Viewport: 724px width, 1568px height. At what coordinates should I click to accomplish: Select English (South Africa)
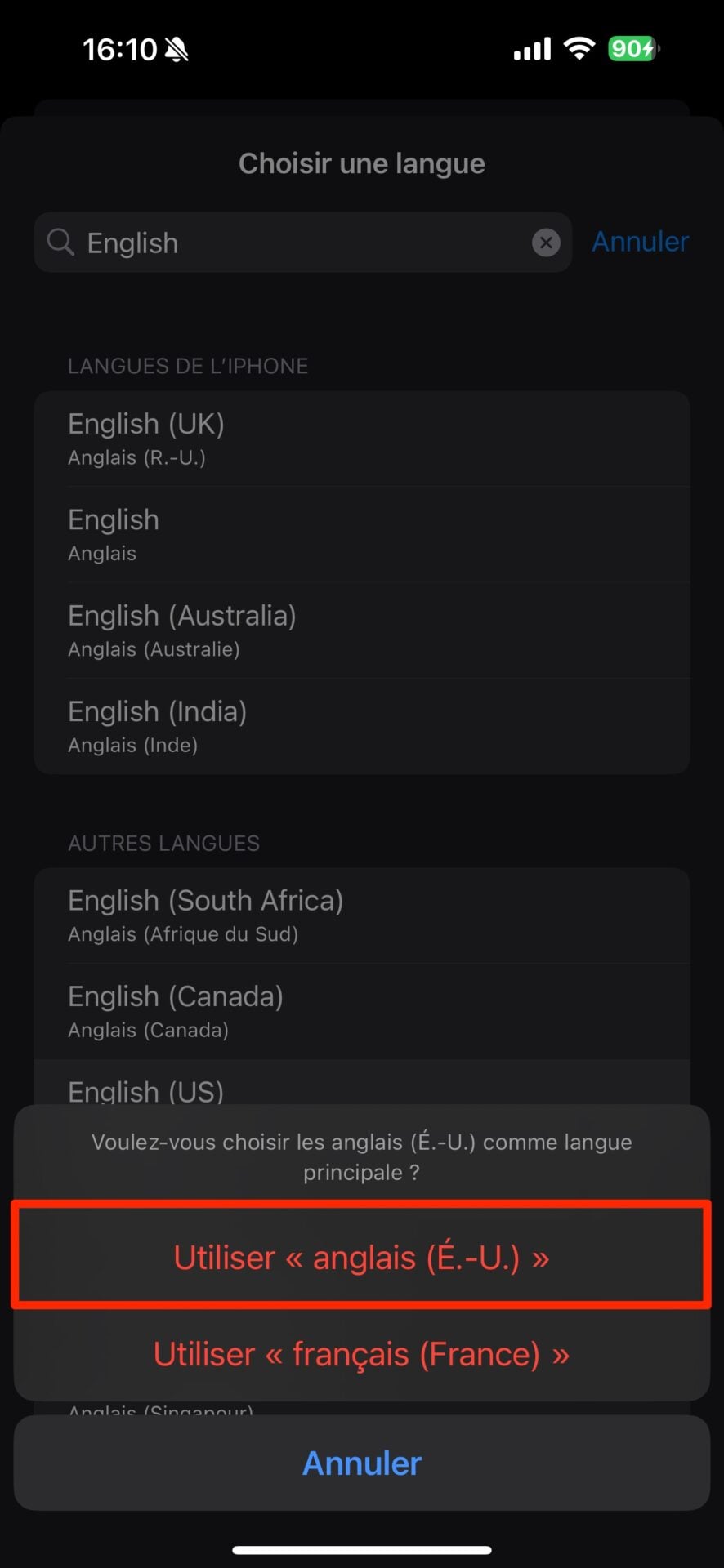[361, 915]
